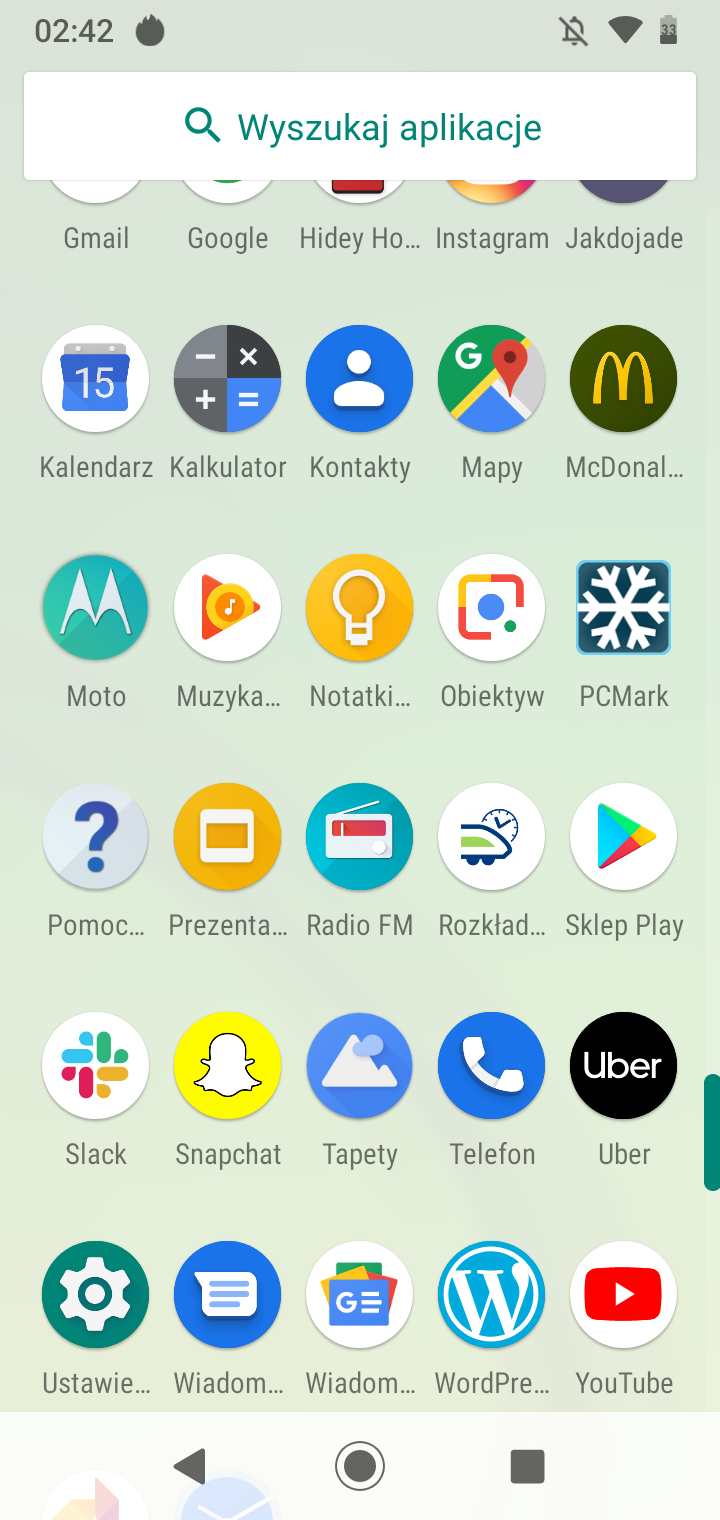Viewport: 720px width, 1520px height.
Task: Open Sklep Play store
Action: (624, 837)
